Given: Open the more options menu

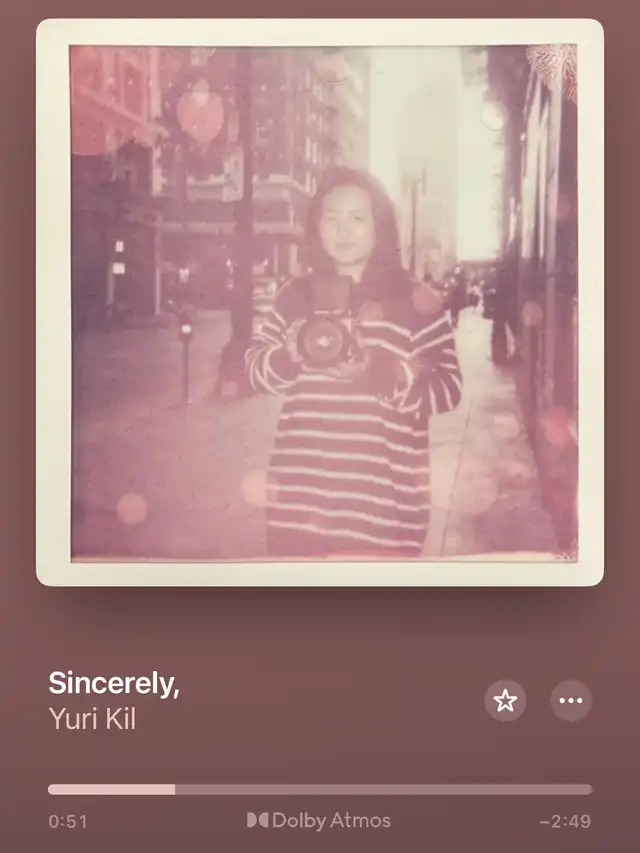Looking at the screenshot, I should coord(571,701).
